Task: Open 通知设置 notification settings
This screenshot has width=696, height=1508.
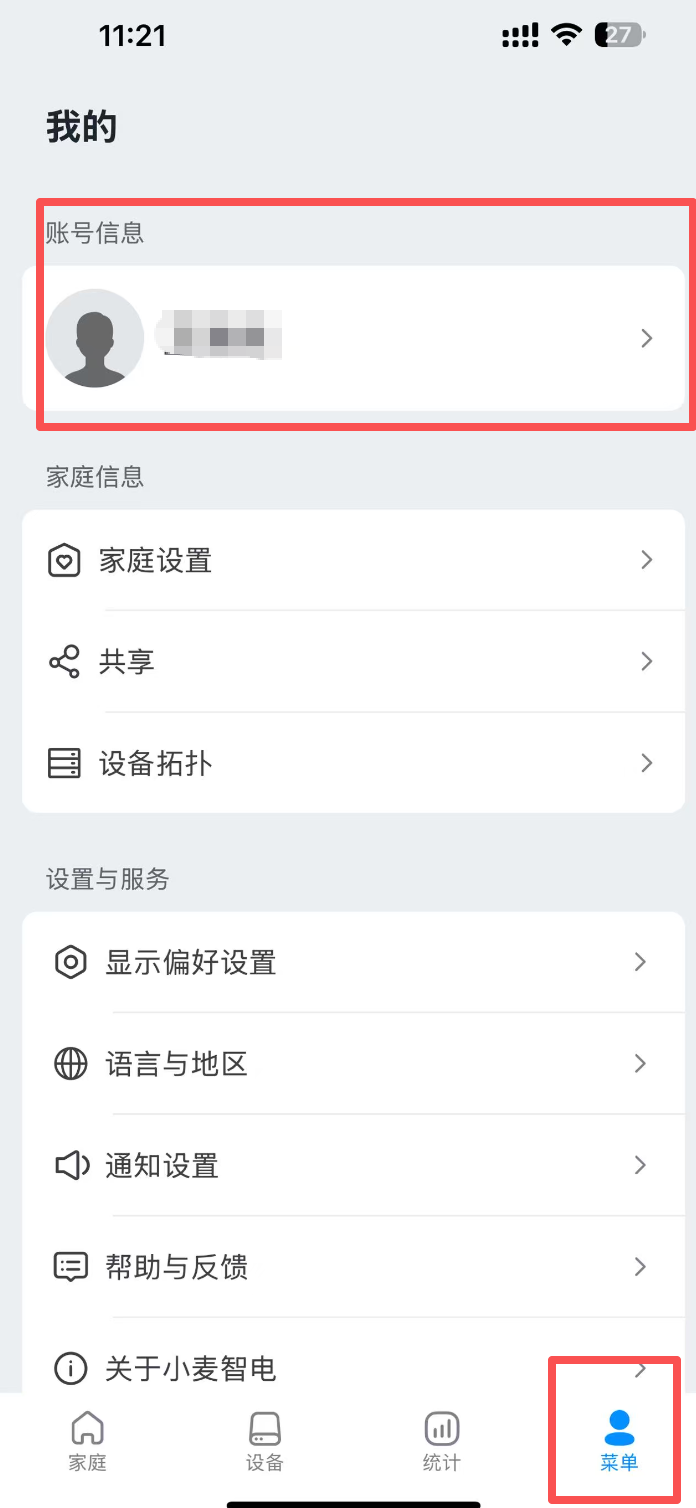Action: tap(353, 1165)
